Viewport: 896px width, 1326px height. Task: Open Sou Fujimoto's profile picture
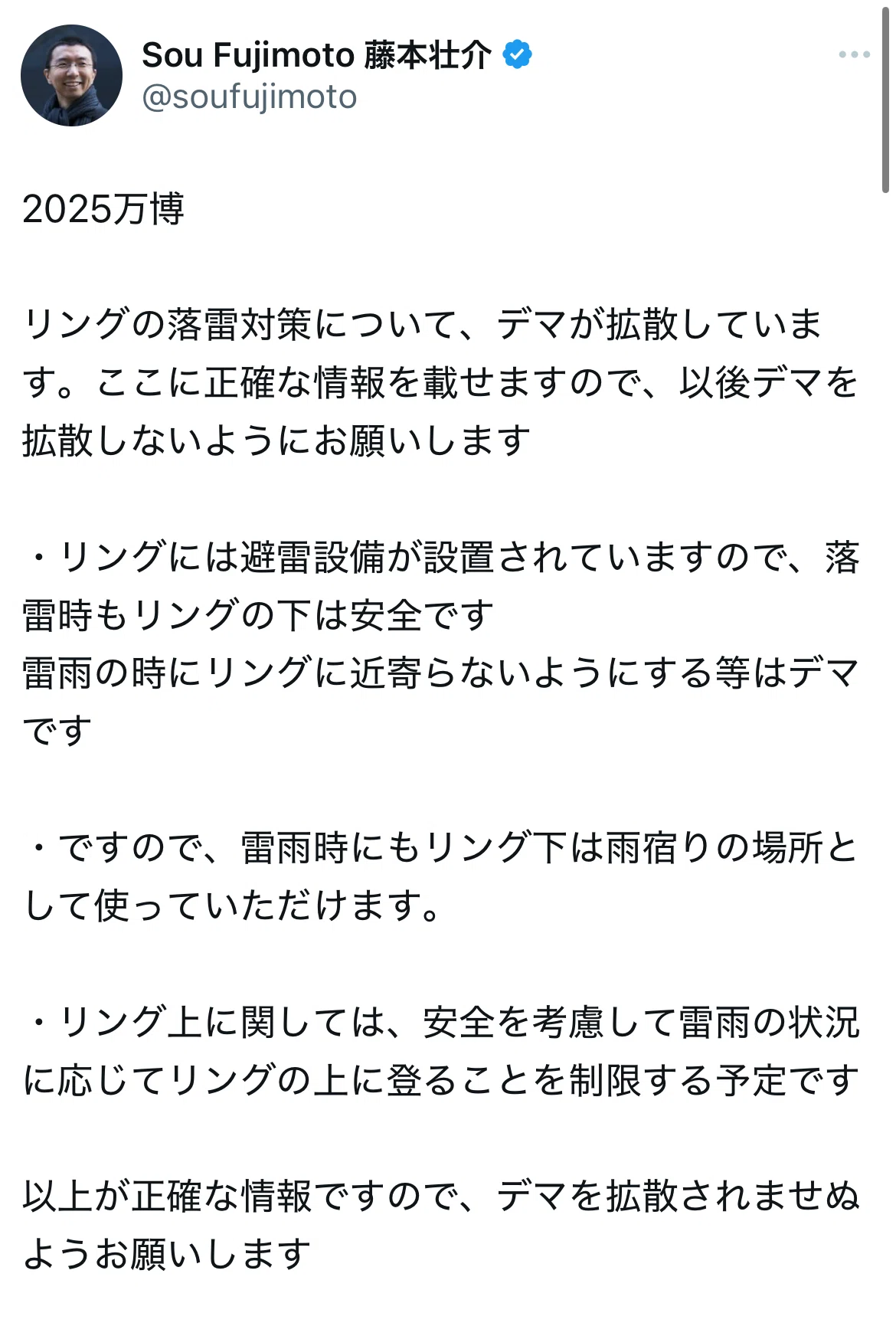(71, 75)
